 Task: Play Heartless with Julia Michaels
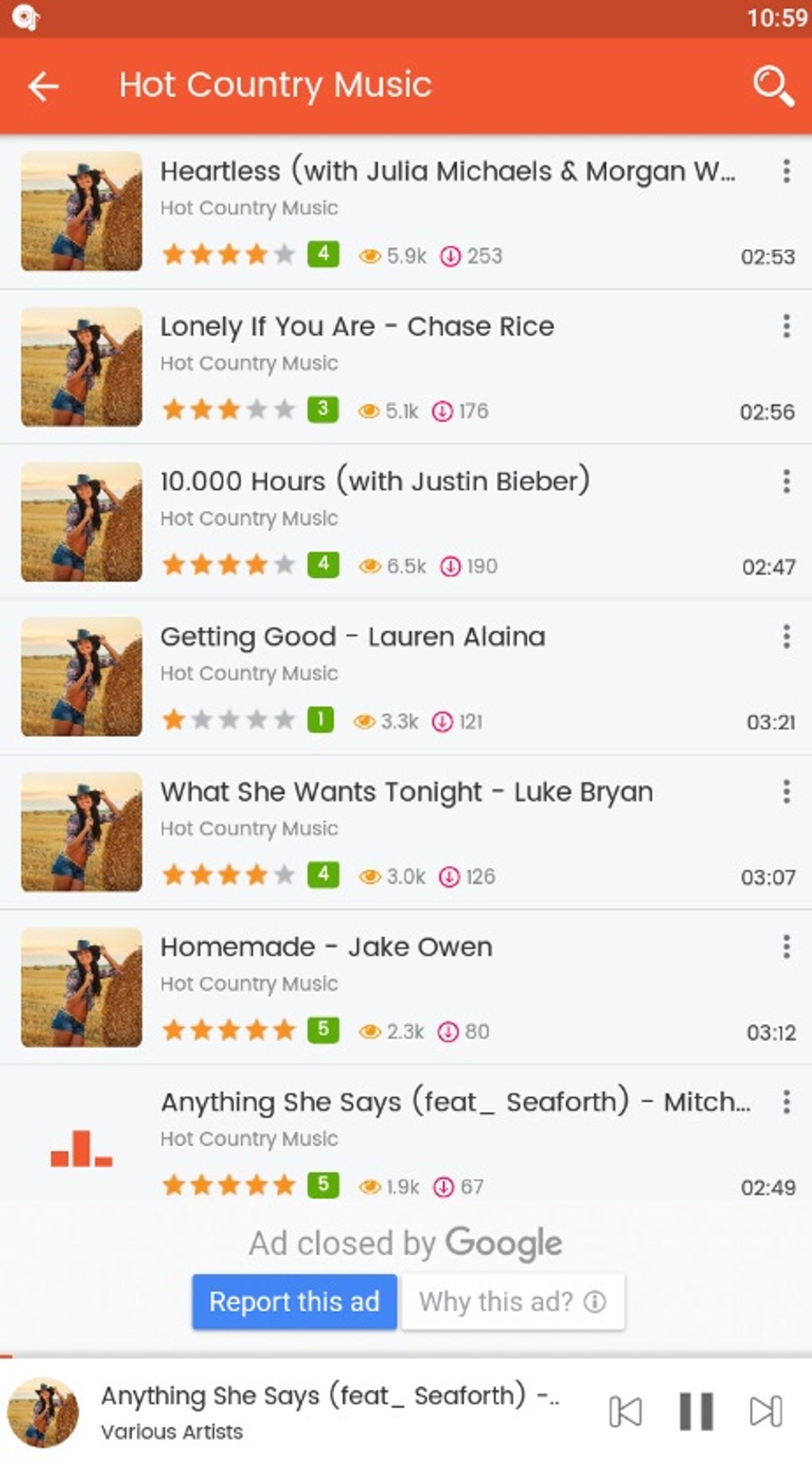[446, 171]
